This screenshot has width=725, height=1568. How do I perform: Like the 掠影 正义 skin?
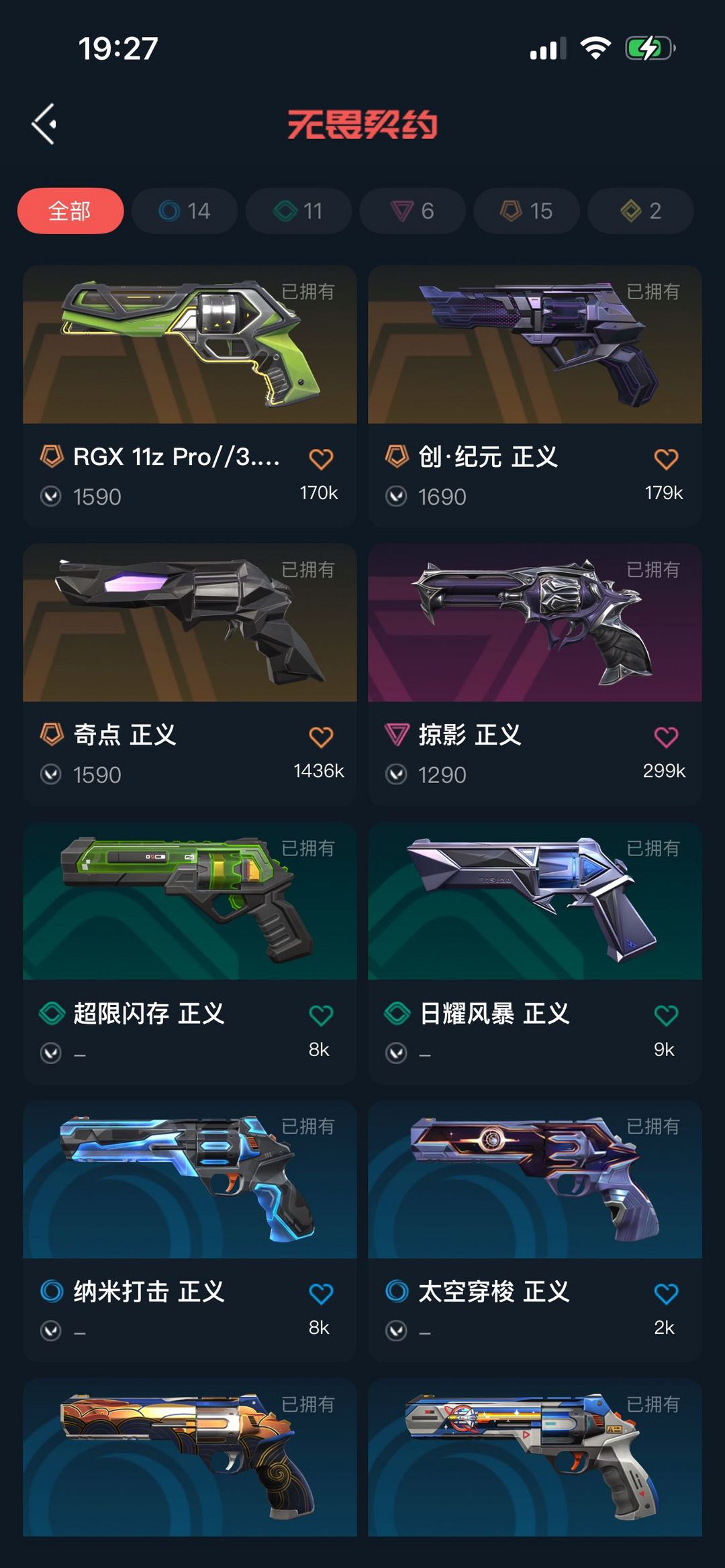click(x=666, y=737)
